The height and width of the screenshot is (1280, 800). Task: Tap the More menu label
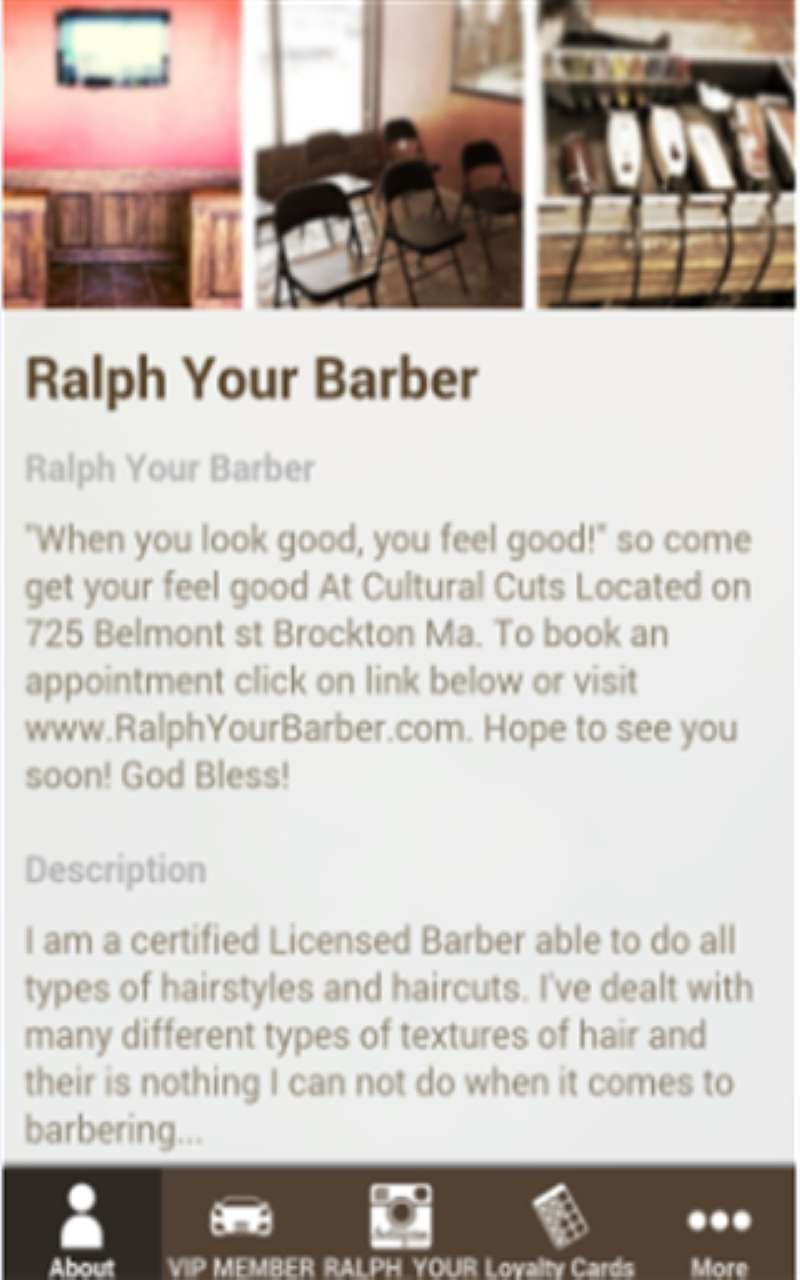pyautogui.click(x=718, y=1265)
